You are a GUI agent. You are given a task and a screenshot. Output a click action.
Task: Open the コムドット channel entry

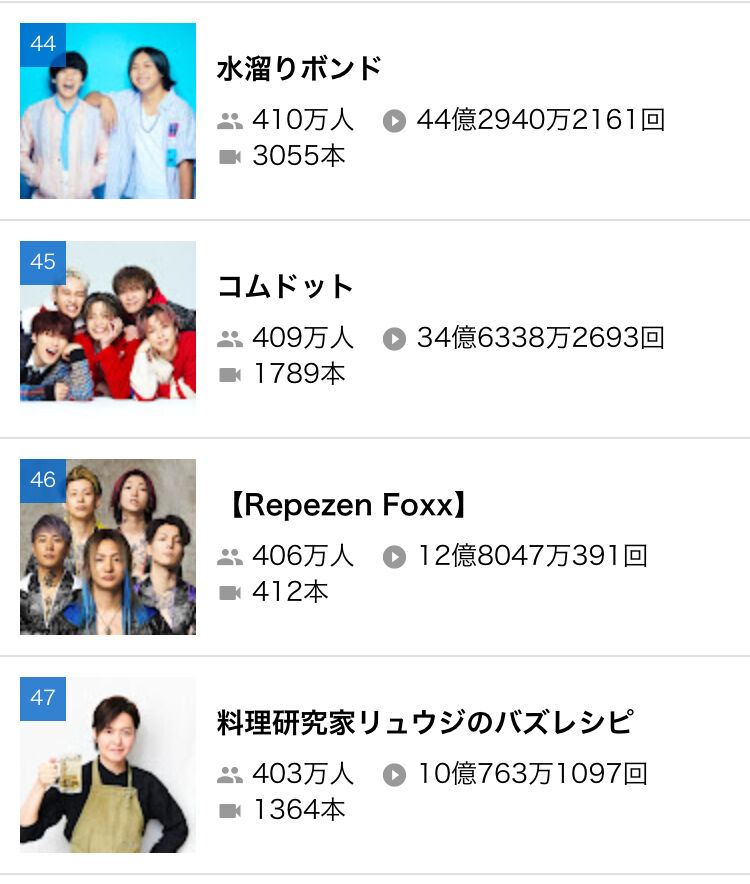click(286, 287)
